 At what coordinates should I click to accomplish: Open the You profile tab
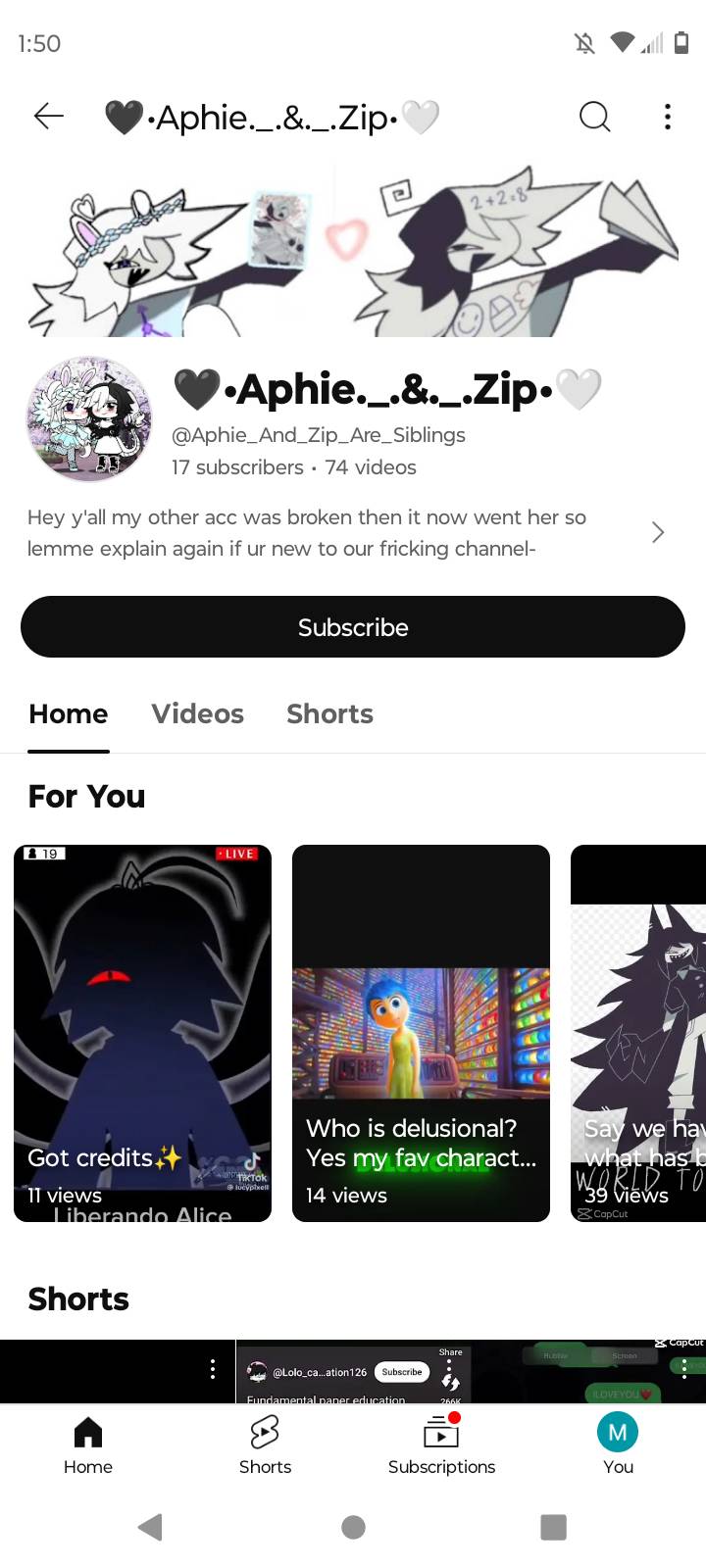(x=618, y=1445)
